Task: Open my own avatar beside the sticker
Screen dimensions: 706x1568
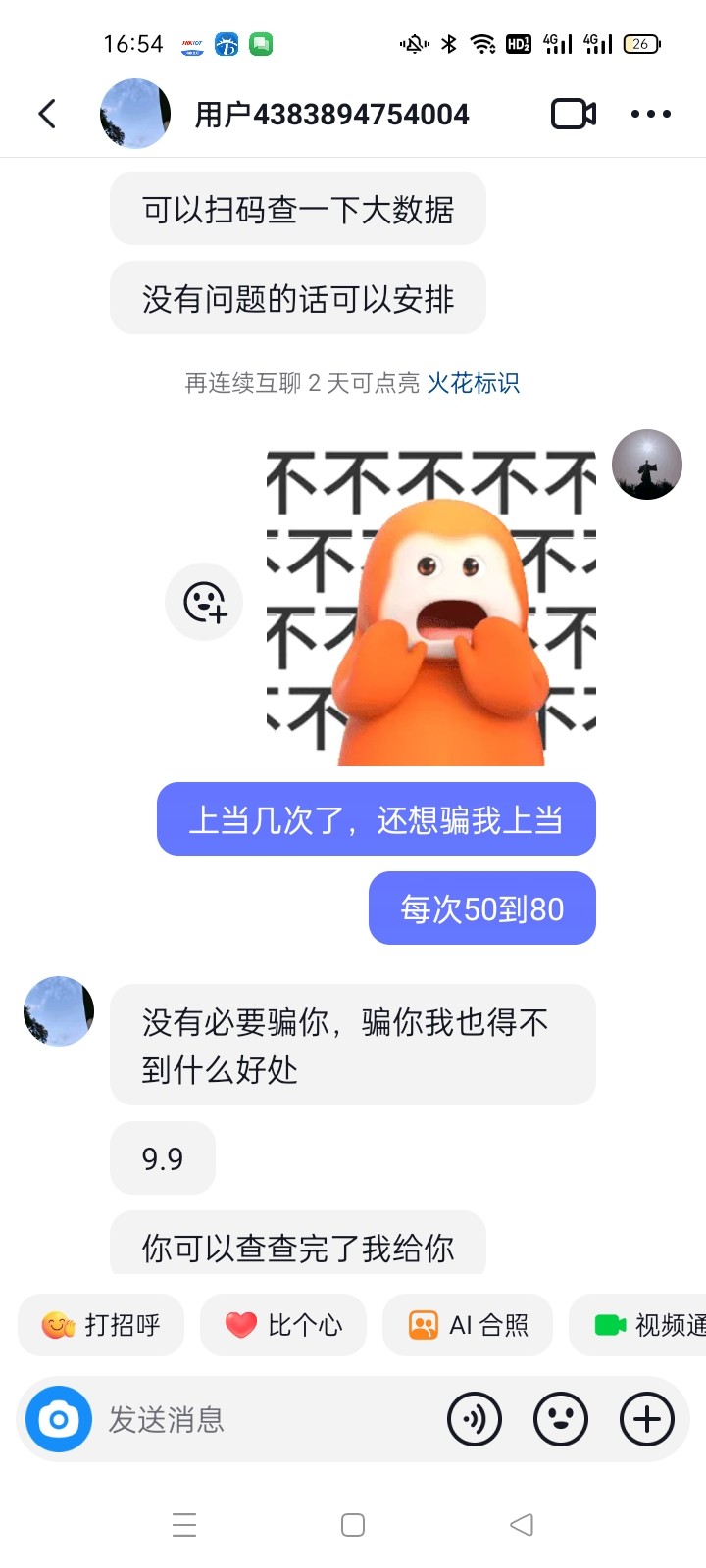Action: 647,465
